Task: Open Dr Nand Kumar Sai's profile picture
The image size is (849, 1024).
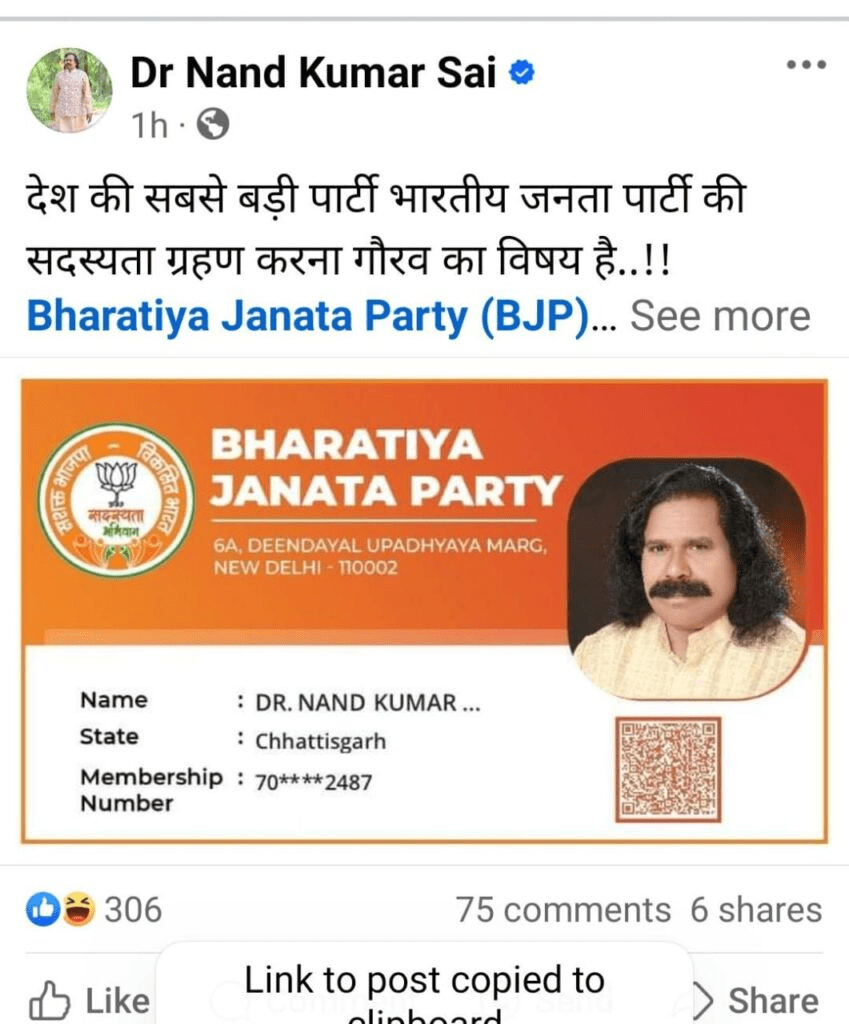Action: 69,90
